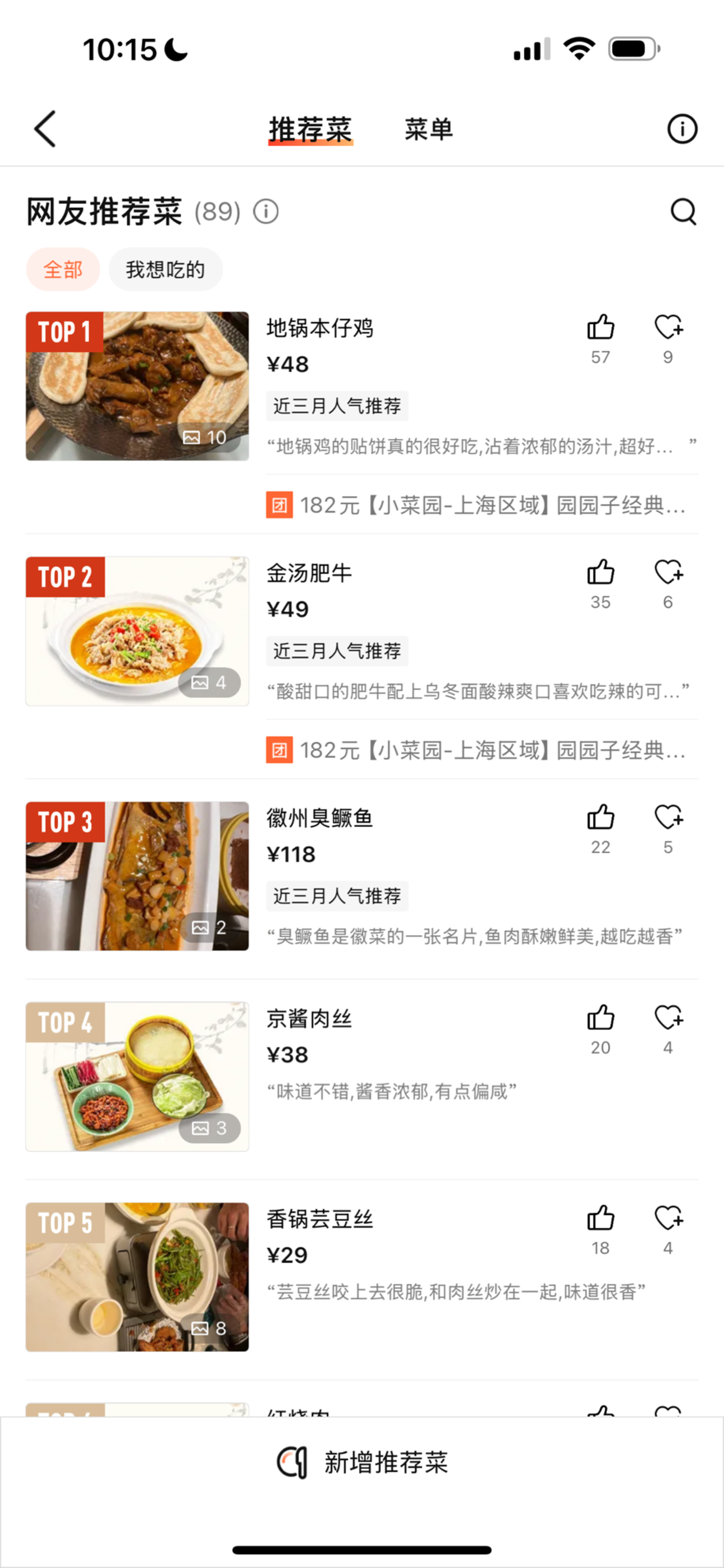Like the 京酱肉丝 dish
Screen dimensions: 724x1568
pos(600,1019)
